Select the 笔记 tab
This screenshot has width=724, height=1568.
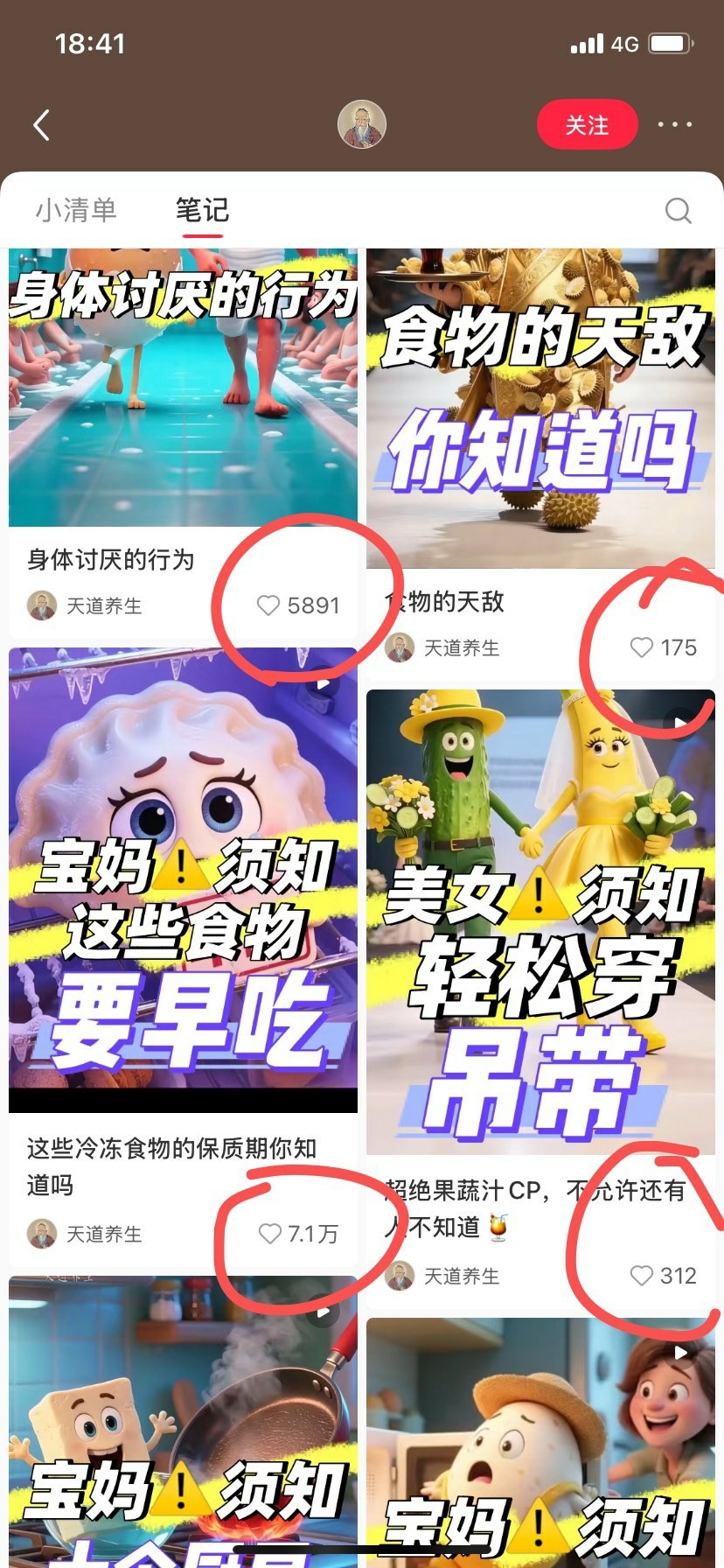point(202,210)
